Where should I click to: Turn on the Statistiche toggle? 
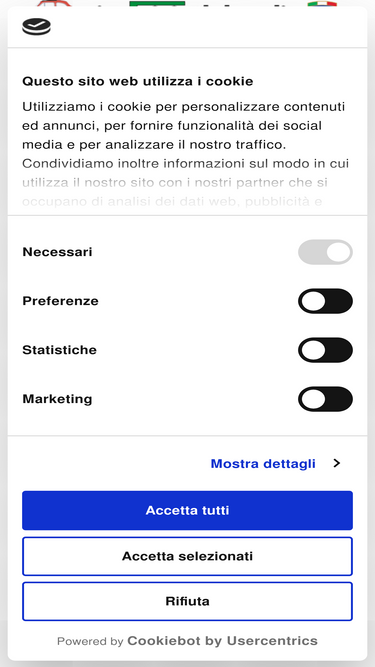tap(325, 350)
